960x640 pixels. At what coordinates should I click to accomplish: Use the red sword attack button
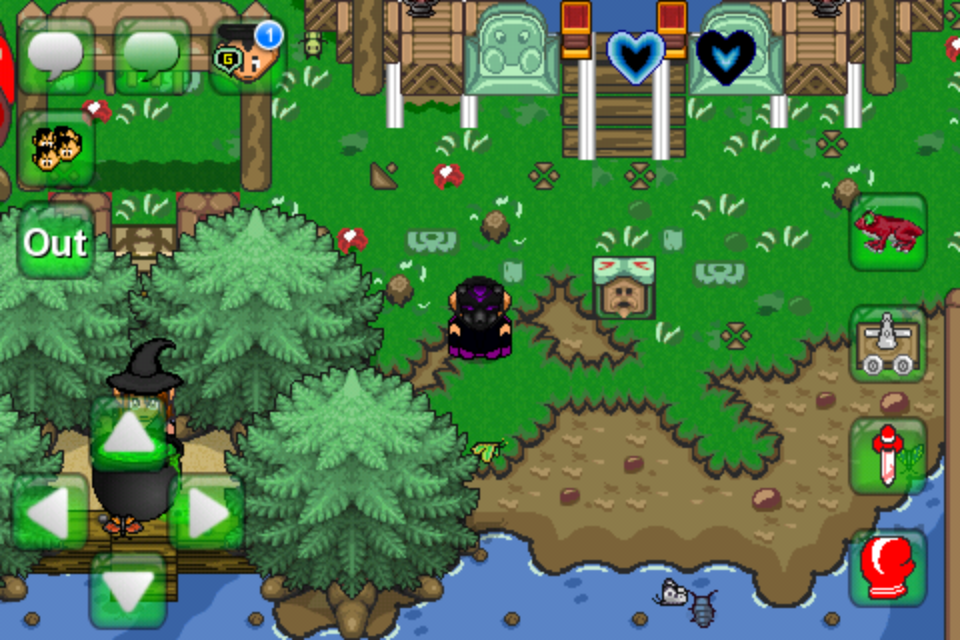[x=888, y=456]
